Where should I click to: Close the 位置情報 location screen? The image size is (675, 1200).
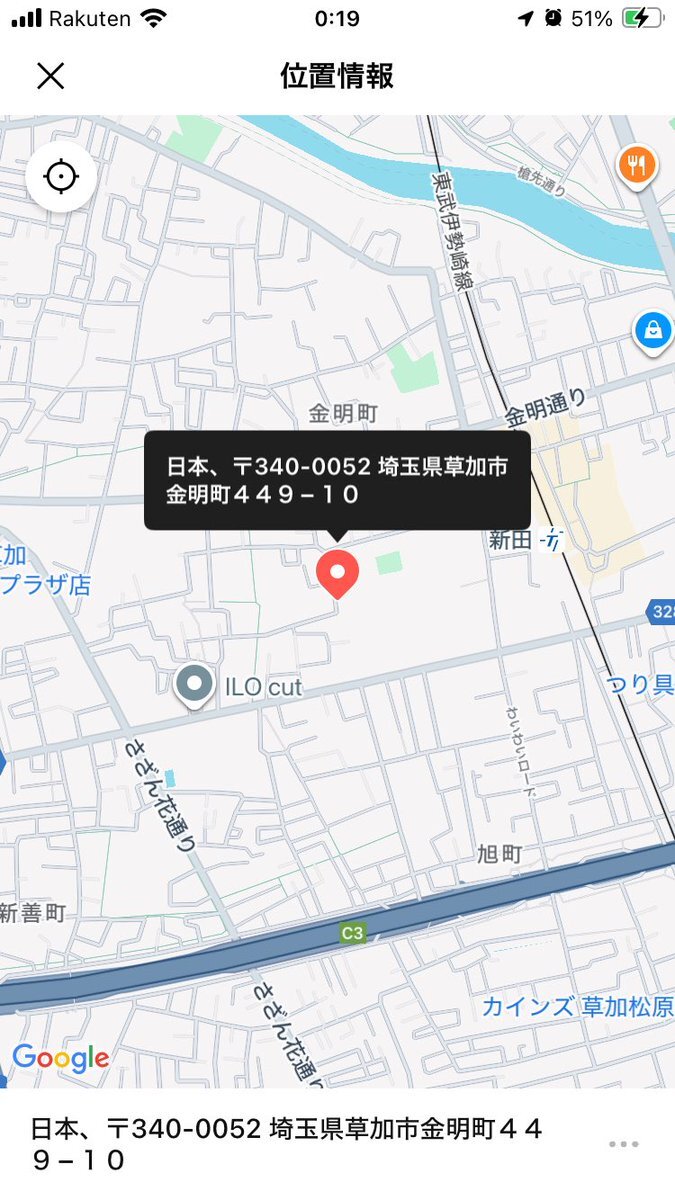[x=50, y=76]
